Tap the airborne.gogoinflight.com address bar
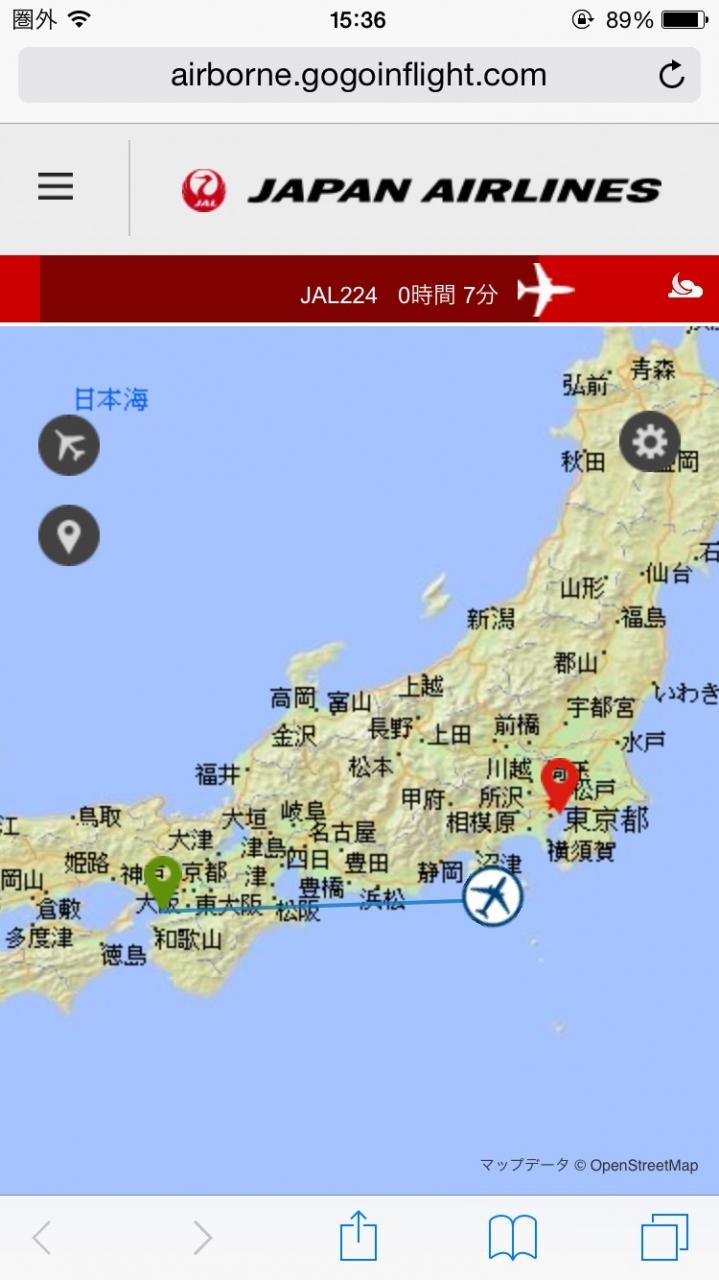Screen dimensions: 719x1280 (358, 75)
